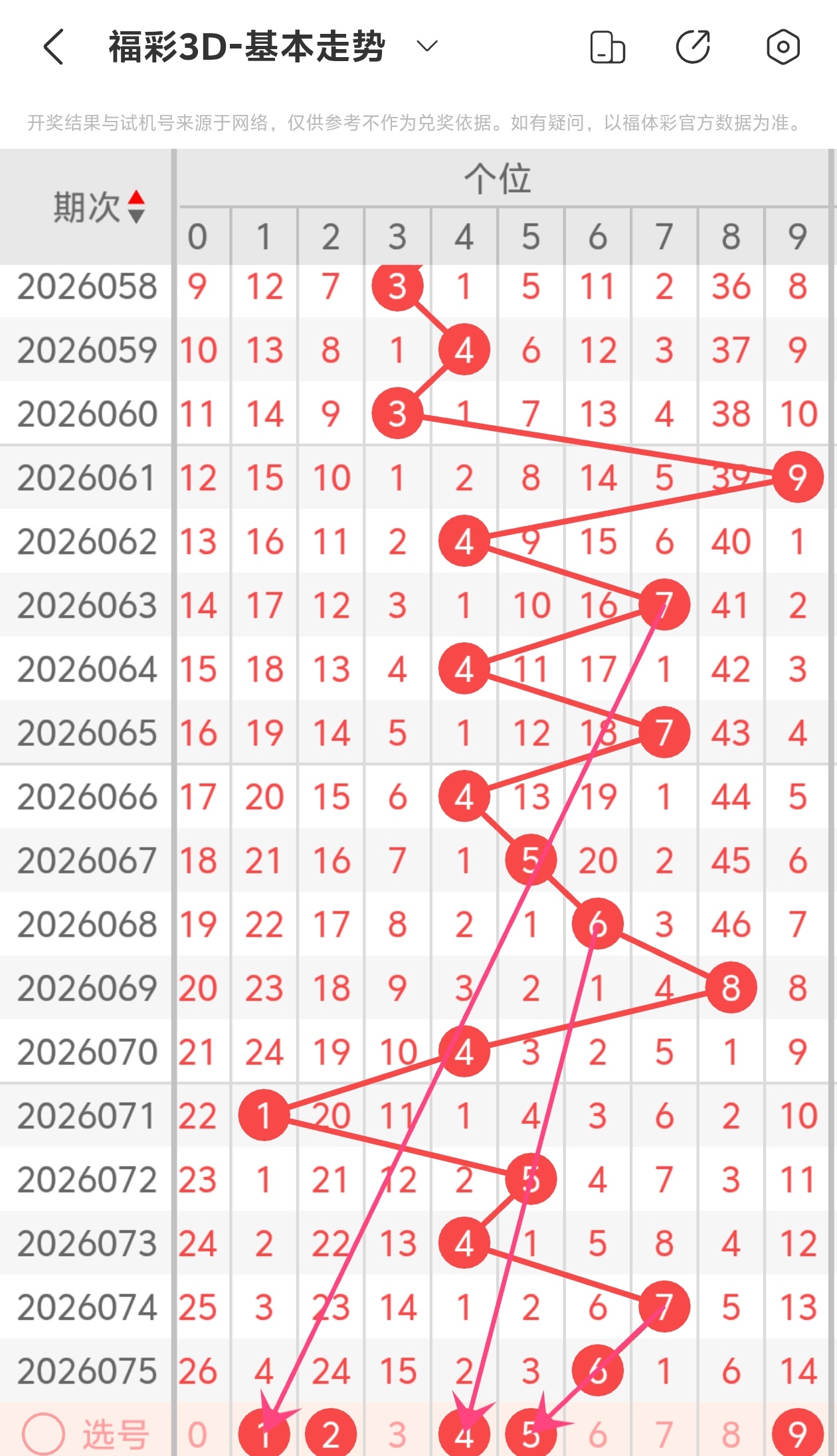Select number 6 in the 选号 row
Viewport: 837px width, 1456px height.
(x=598, y=1435)
